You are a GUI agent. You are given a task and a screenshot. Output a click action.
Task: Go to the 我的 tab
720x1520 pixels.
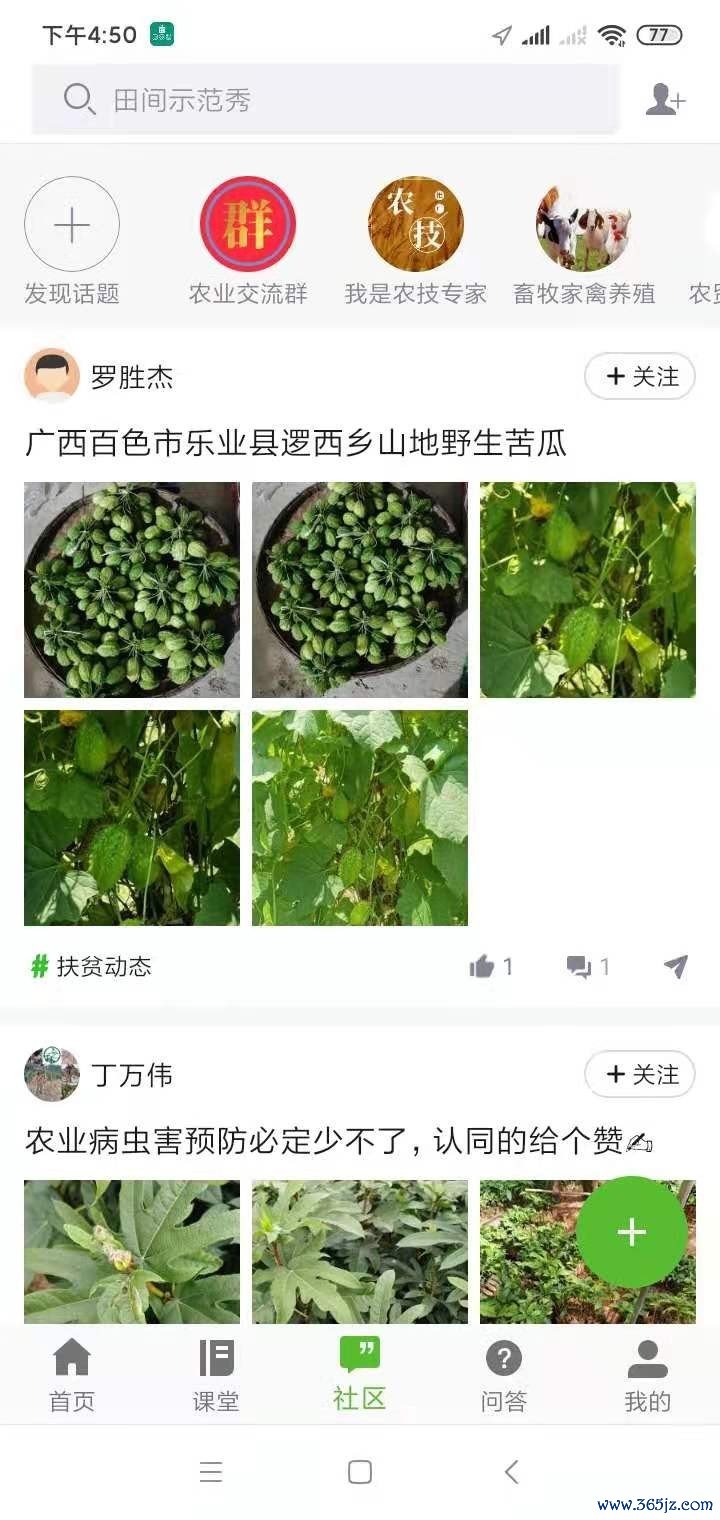tap(647, 1375)
